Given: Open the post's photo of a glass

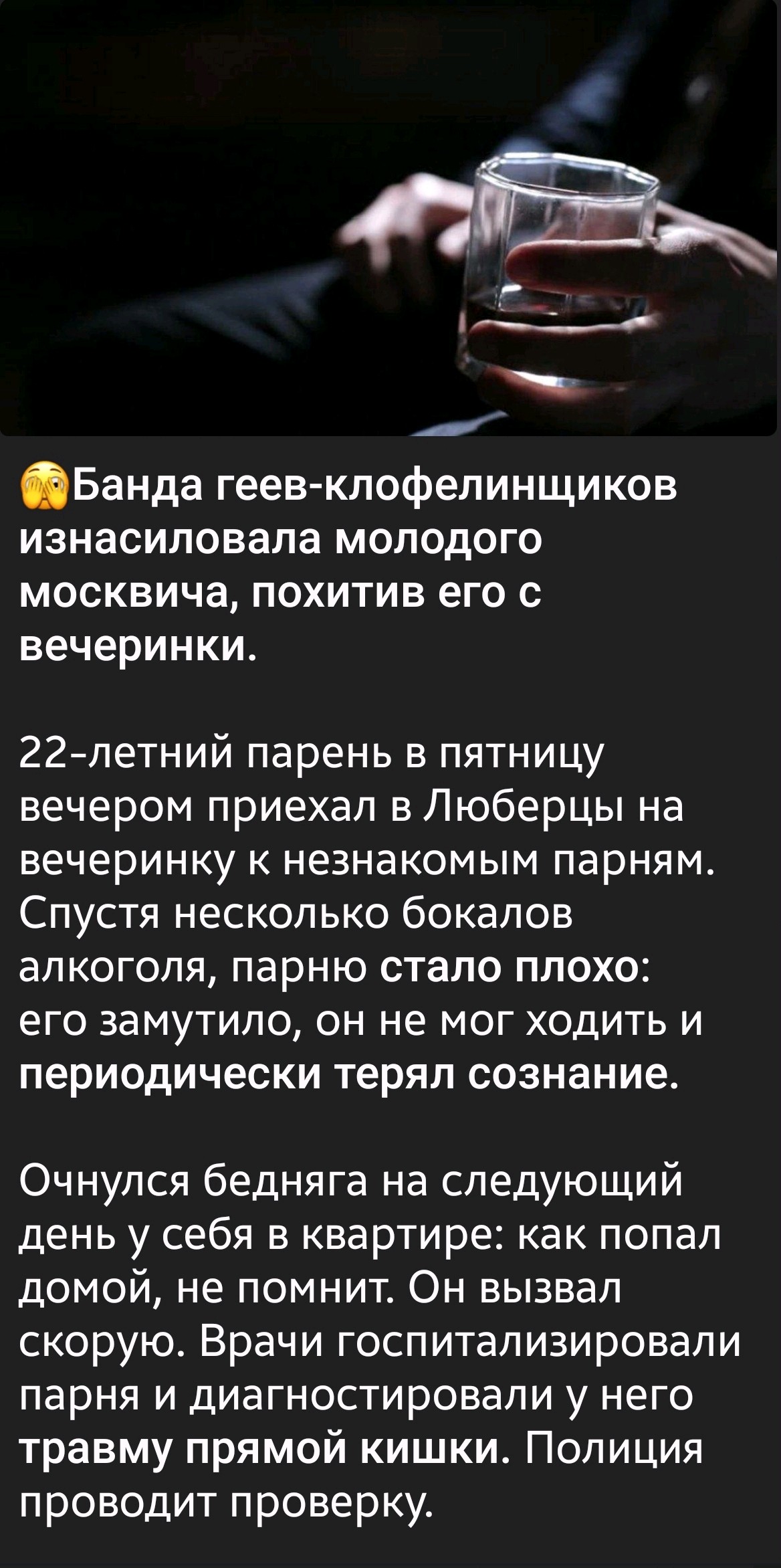Looking at the screenshot, I should point(388,218).
